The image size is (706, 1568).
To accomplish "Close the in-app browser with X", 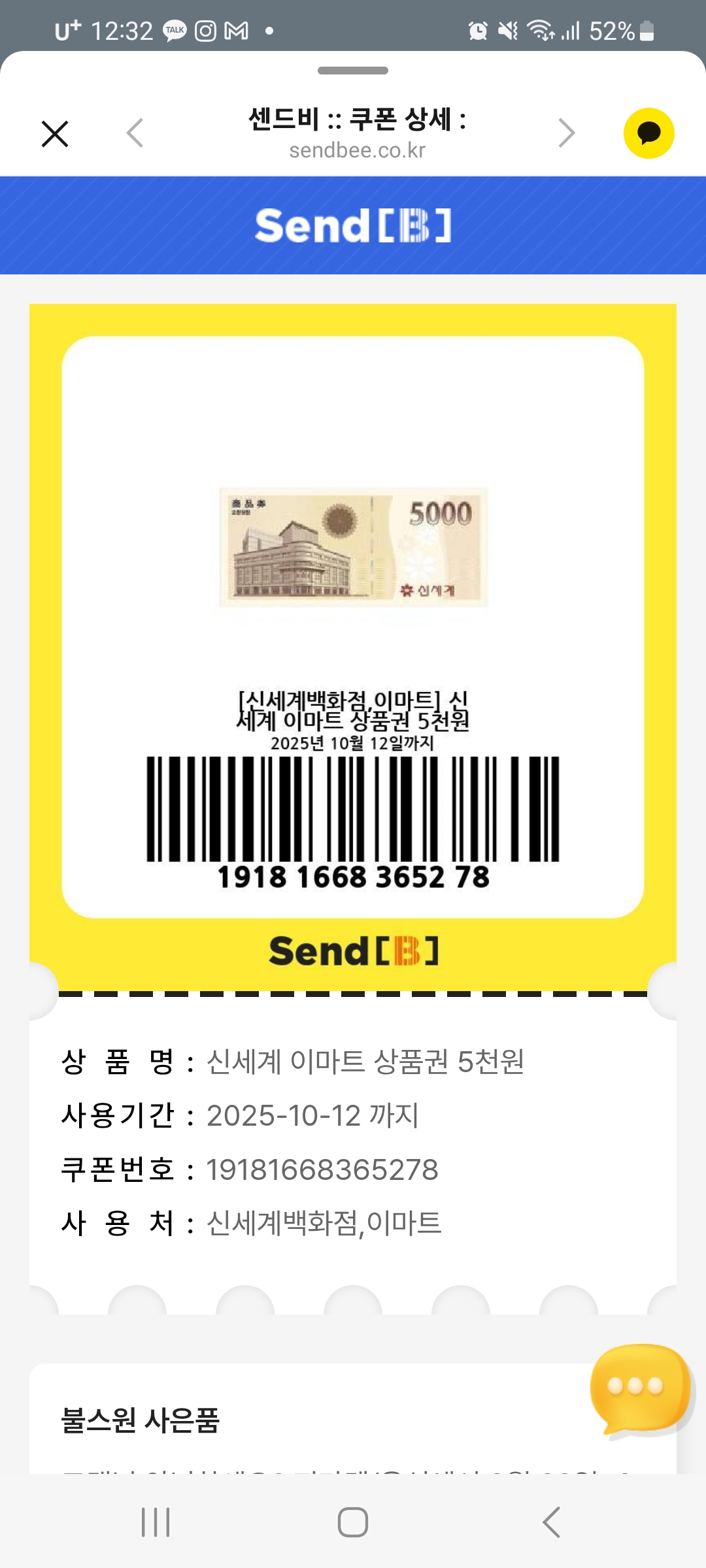I will pos(55,134).
